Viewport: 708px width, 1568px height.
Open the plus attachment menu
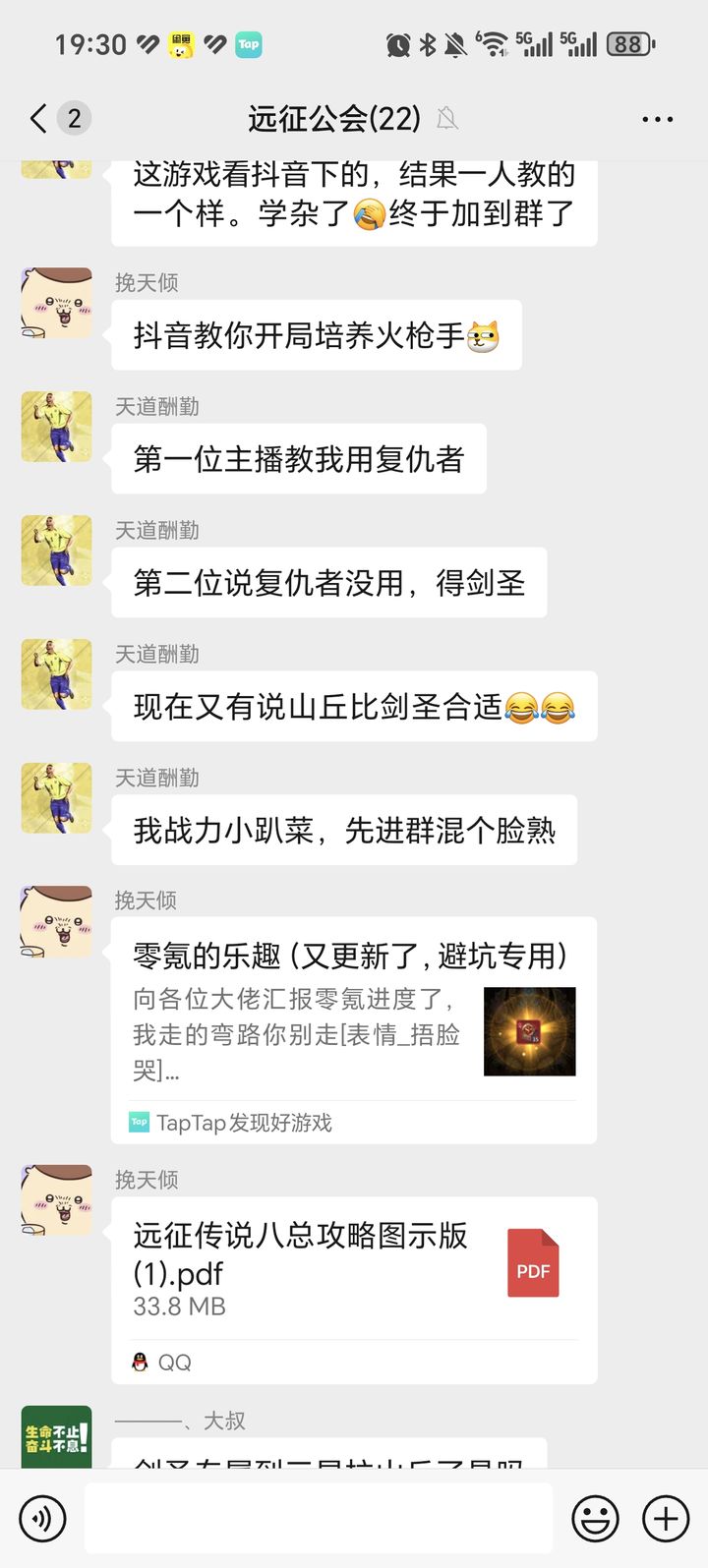pos(666,1519)
